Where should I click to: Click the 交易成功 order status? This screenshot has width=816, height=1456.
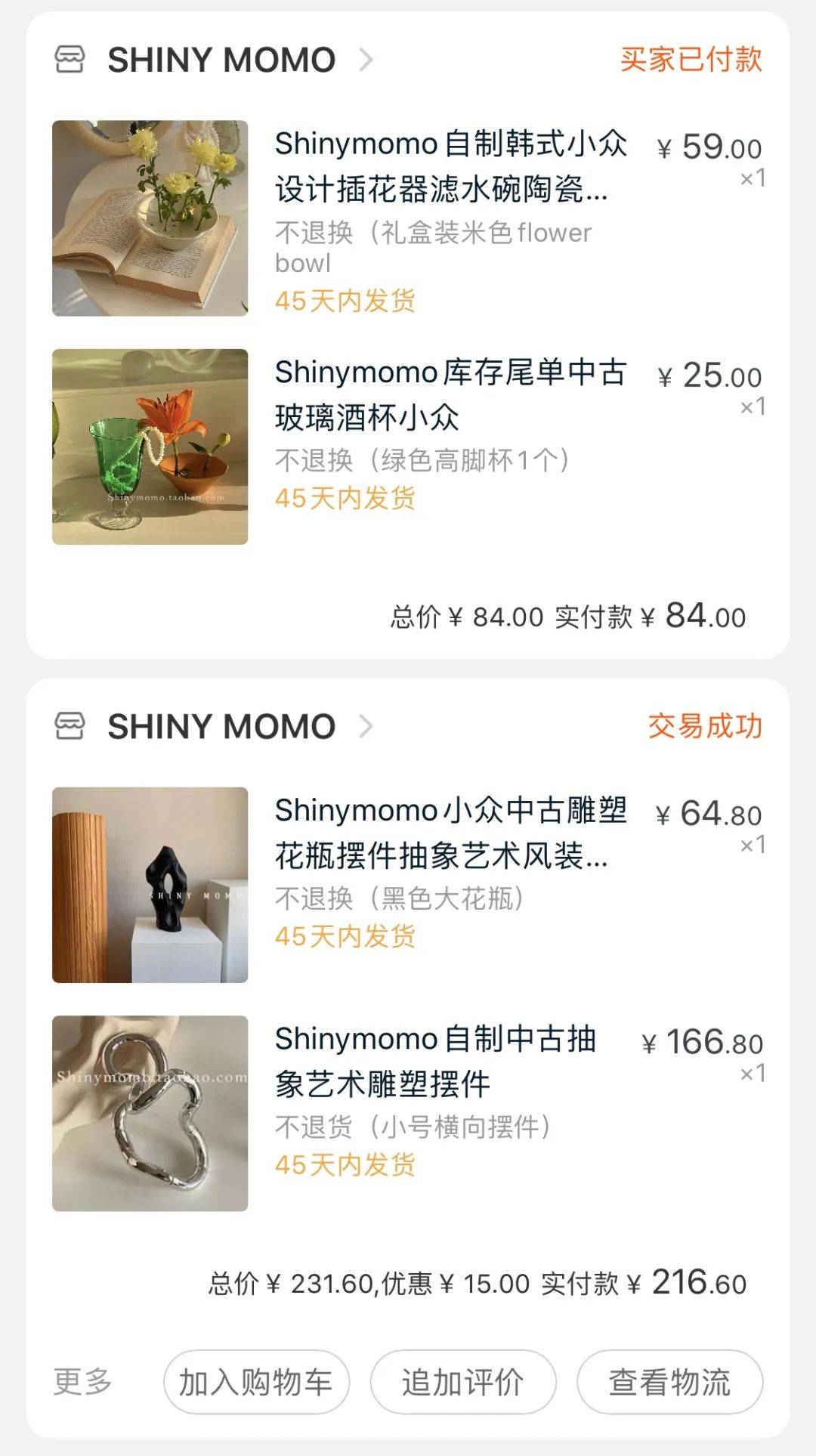point(704,724)
